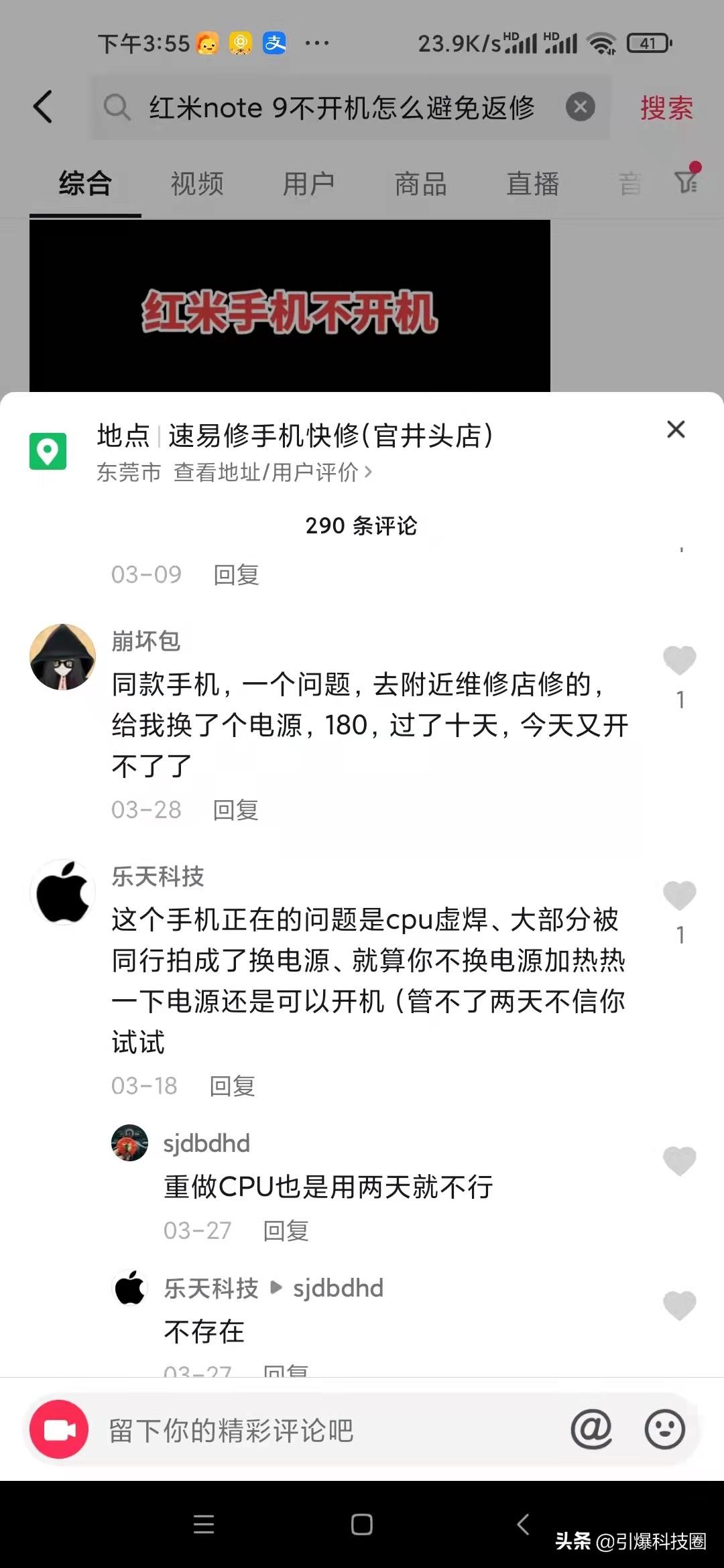Close the comments panel with the X icon
Viewport: 724px width, 1568px height.
click(x=676, y=431)
